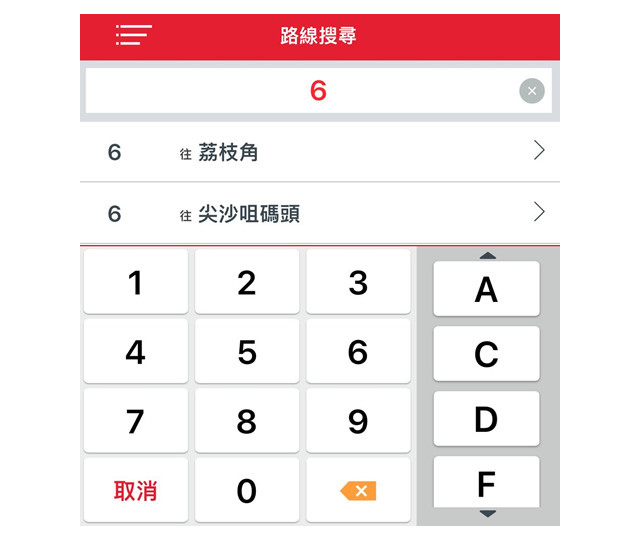640x540 pixels.
Task: Enter digit 9 on keypad
Action: point(358,421)
